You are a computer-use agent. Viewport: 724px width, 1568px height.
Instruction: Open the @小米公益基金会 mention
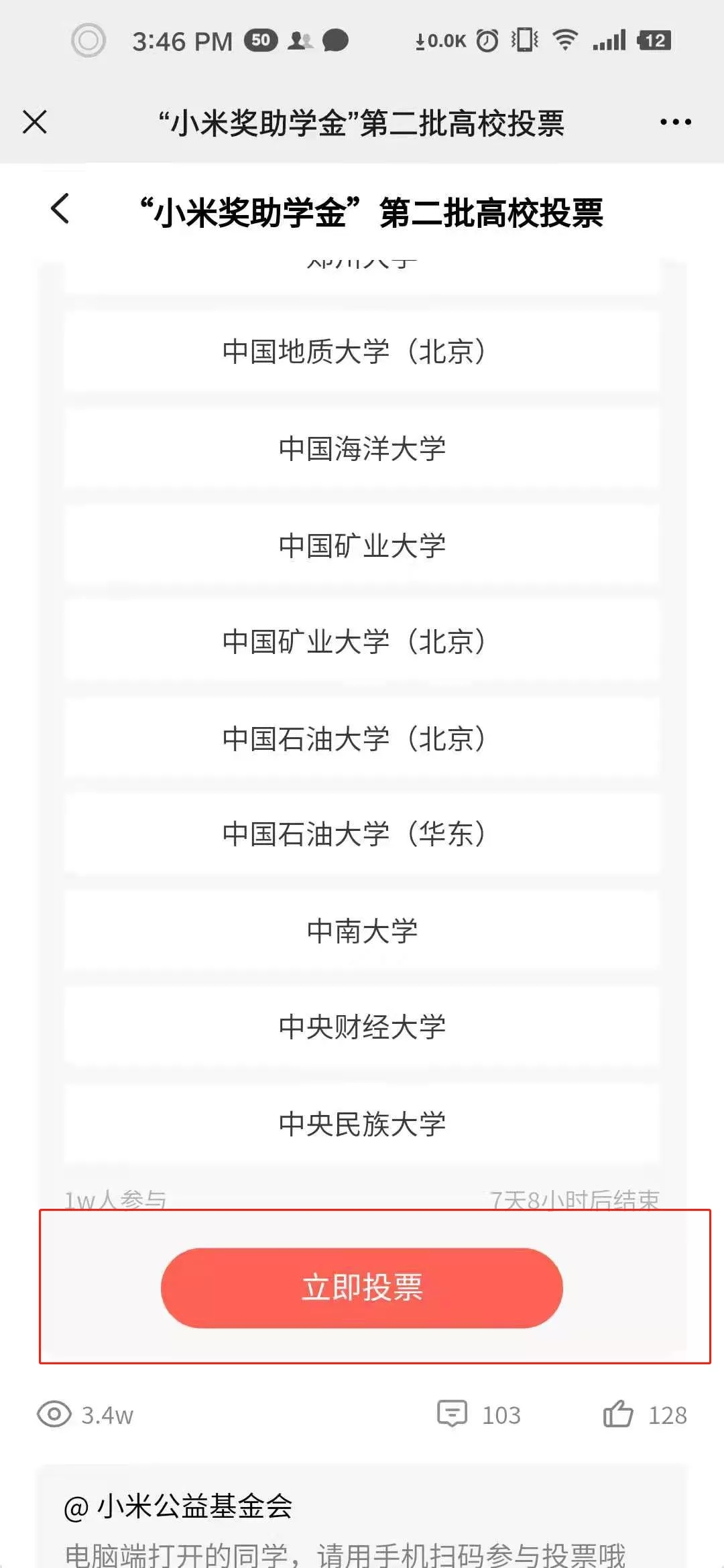click(x=179, y=1507)
